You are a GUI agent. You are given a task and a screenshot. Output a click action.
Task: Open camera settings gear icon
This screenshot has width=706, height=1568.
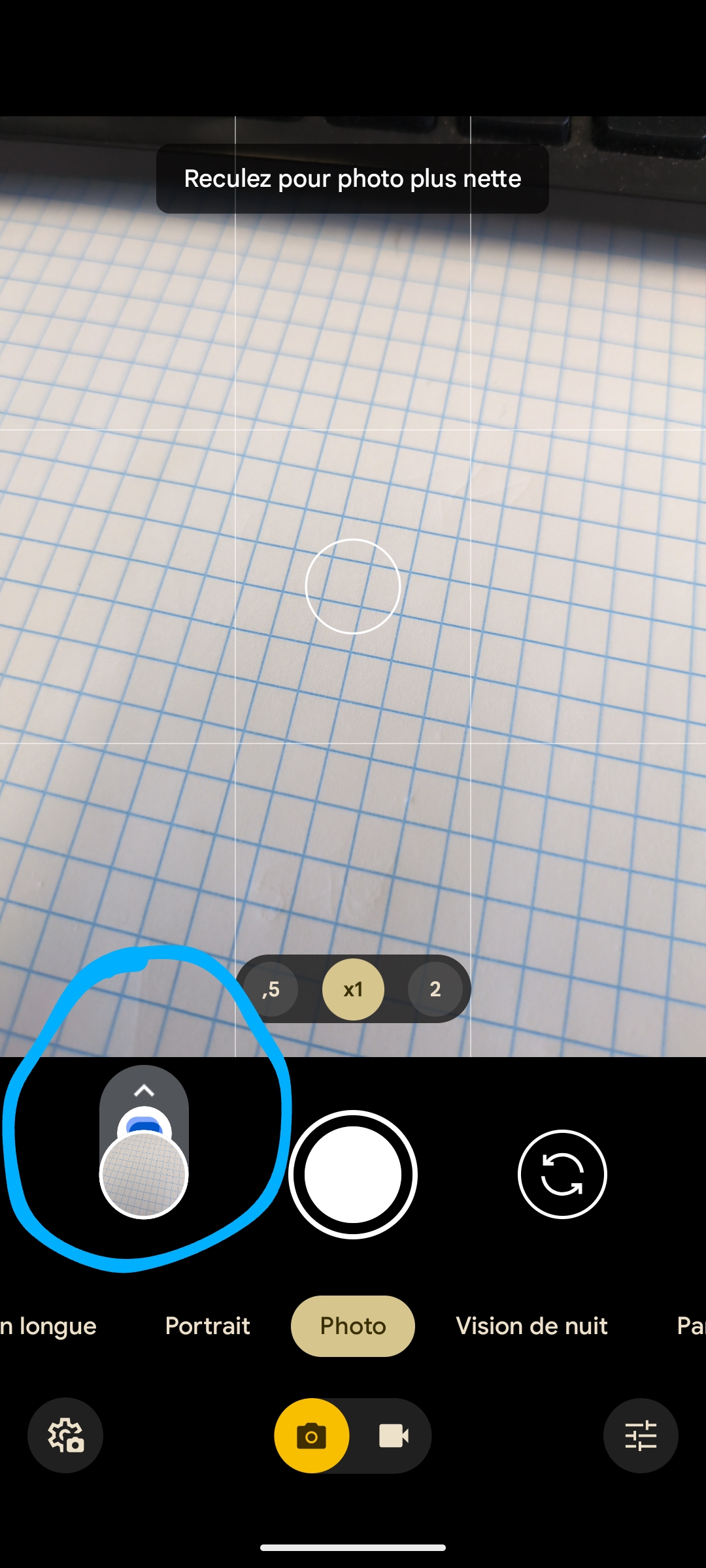tap(65, 1435)
